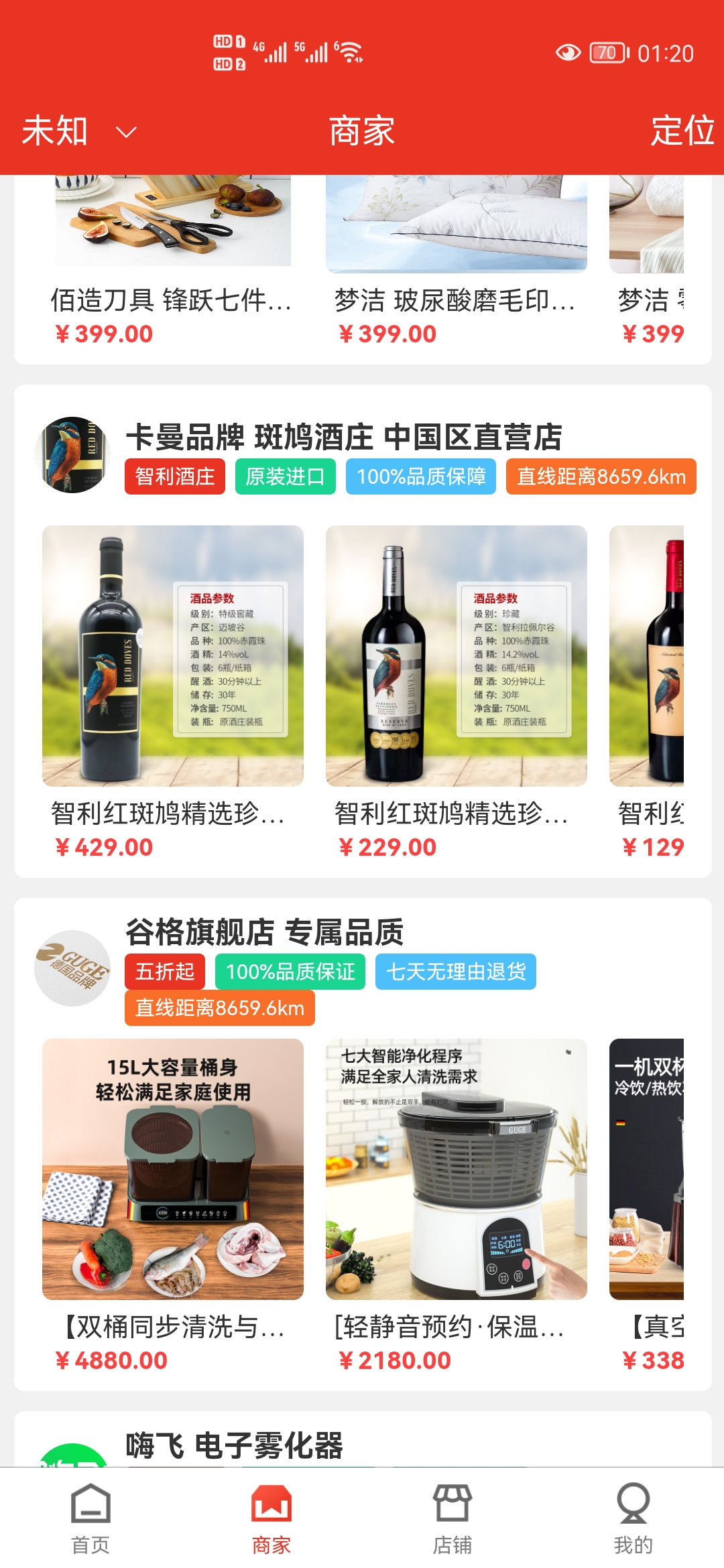The image size is (724, 1568).
Task: Open the 谷格旗舰店 专属品质 store
Action: 264,932
